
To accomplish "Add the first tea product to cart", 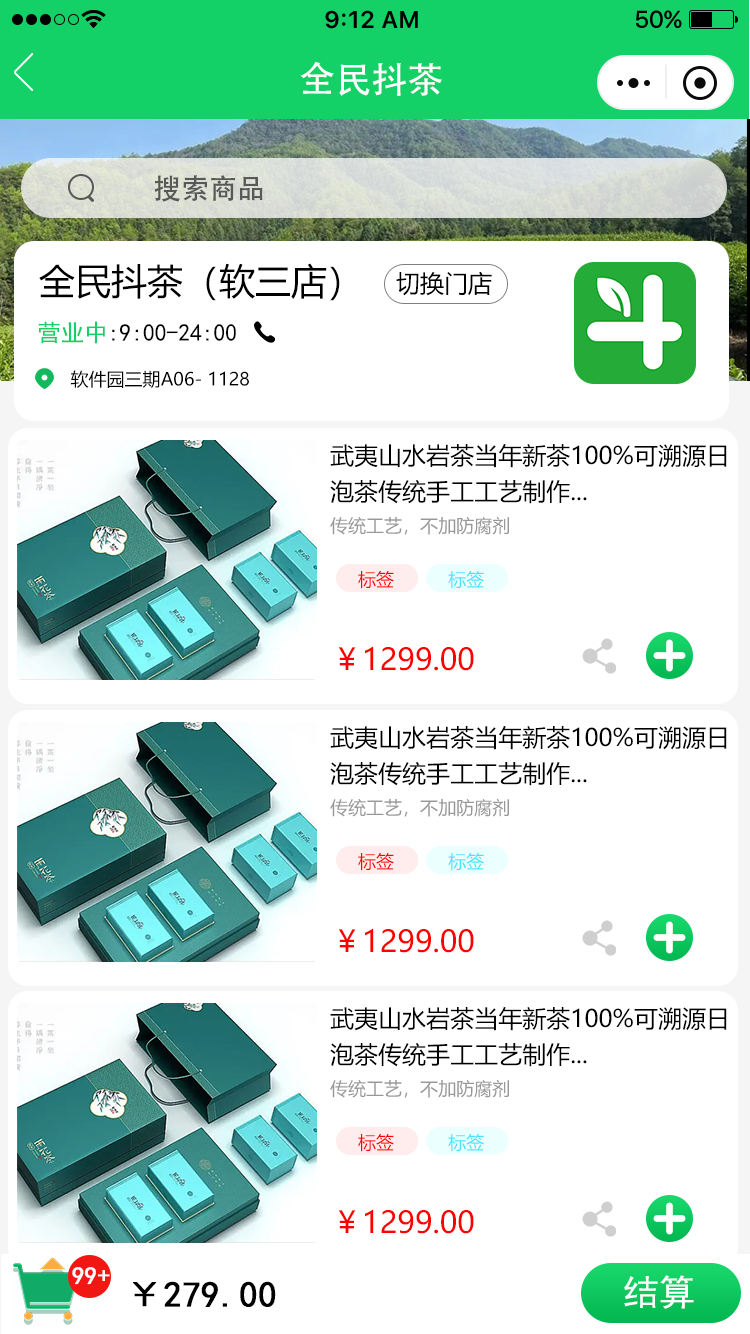I will pyautogui.click(x=669, y=656).
